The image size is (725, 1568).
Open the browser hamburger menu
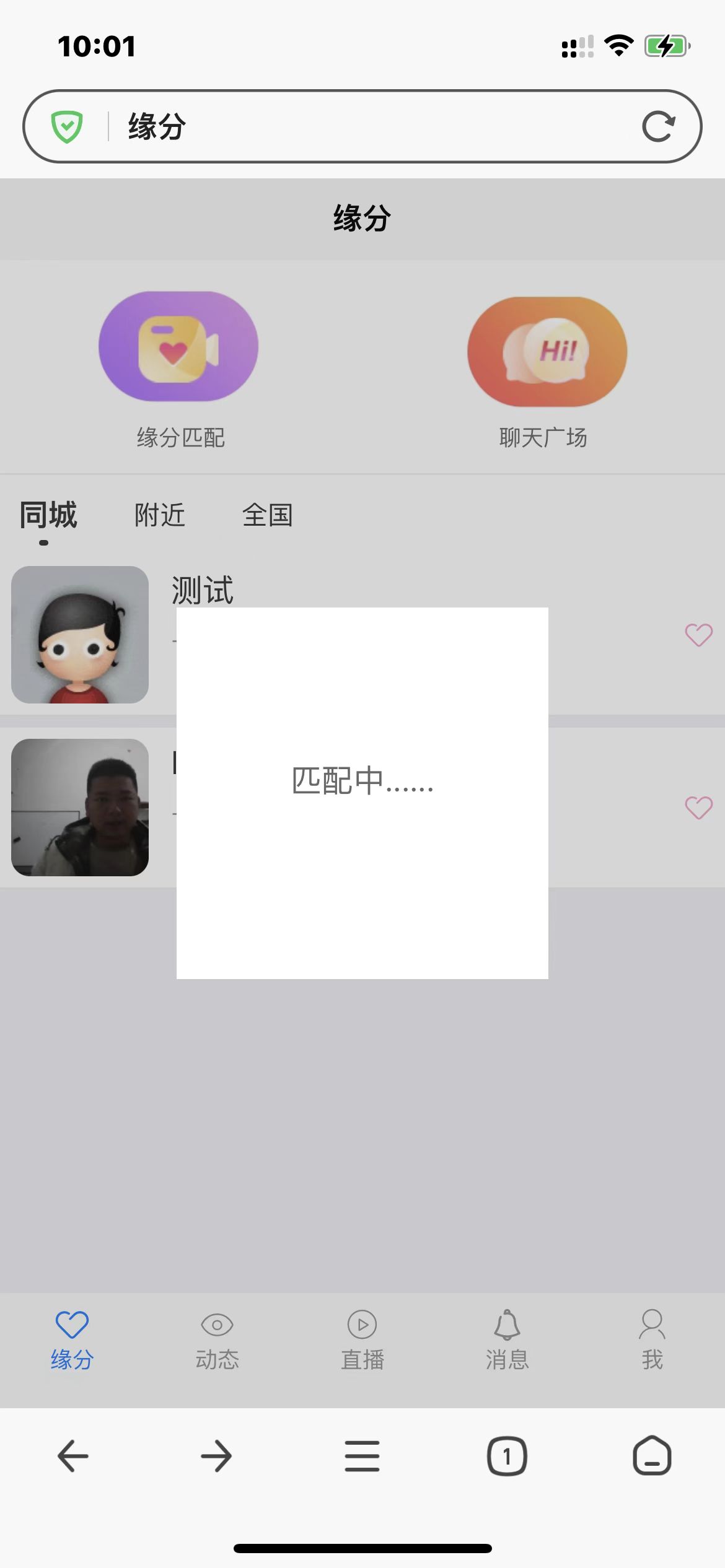point(362,1455)
